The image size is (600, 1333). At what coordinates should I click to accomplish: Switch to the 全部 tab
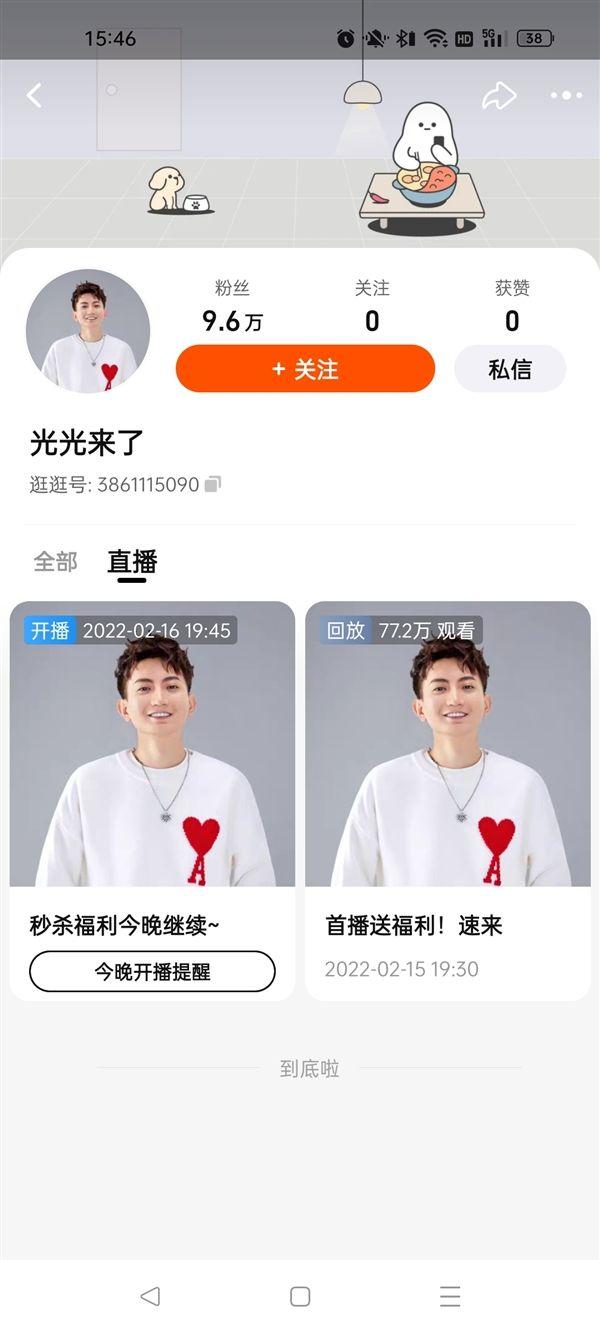click(55, 562)
